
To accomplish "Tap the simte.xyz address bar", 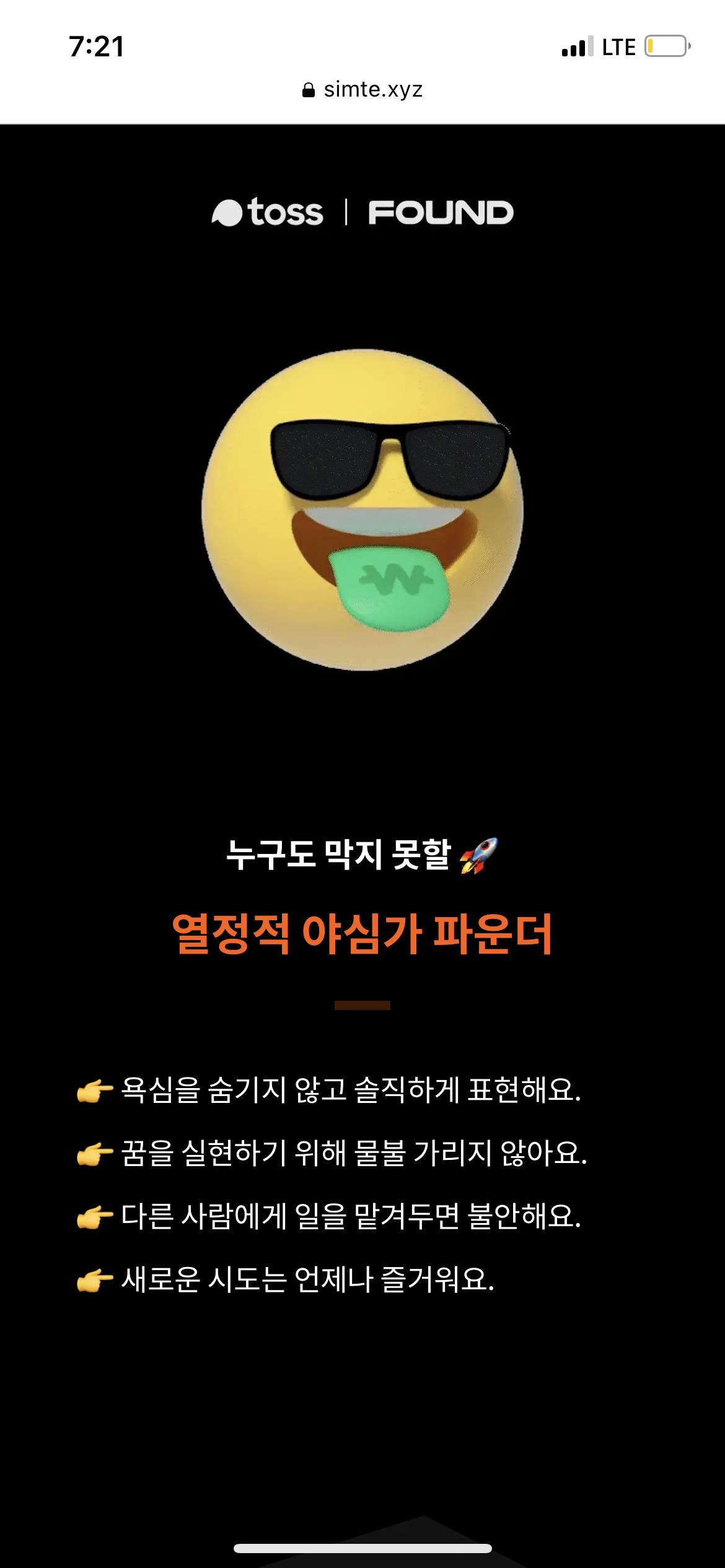I will [x=363, y=90].
